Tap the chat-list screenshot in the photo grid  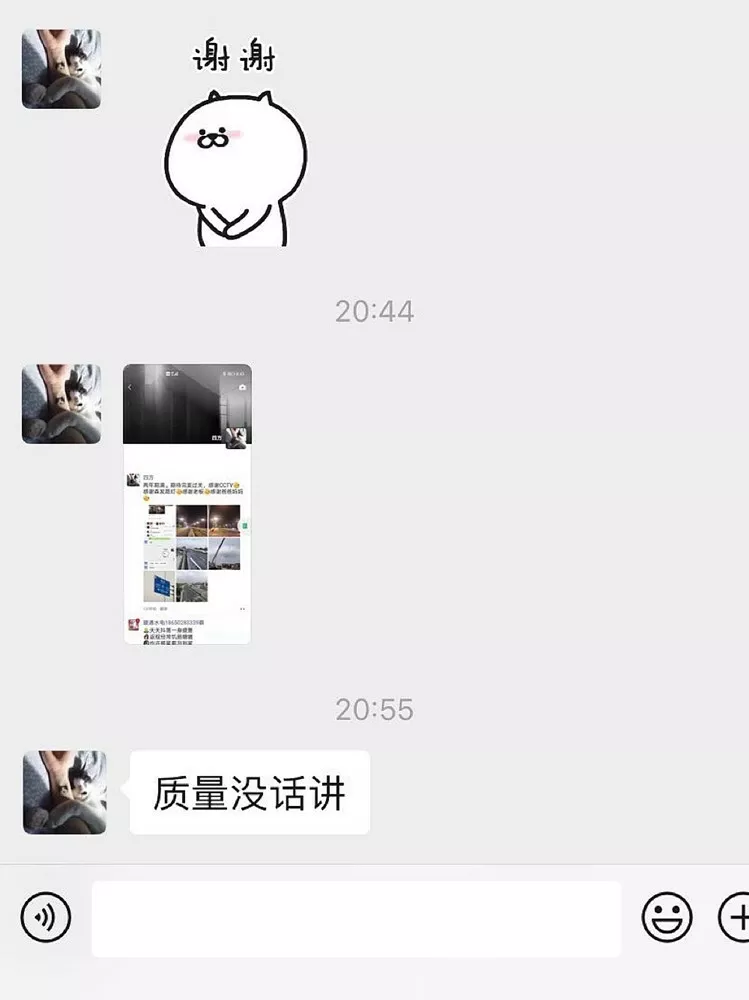point(160,521)
